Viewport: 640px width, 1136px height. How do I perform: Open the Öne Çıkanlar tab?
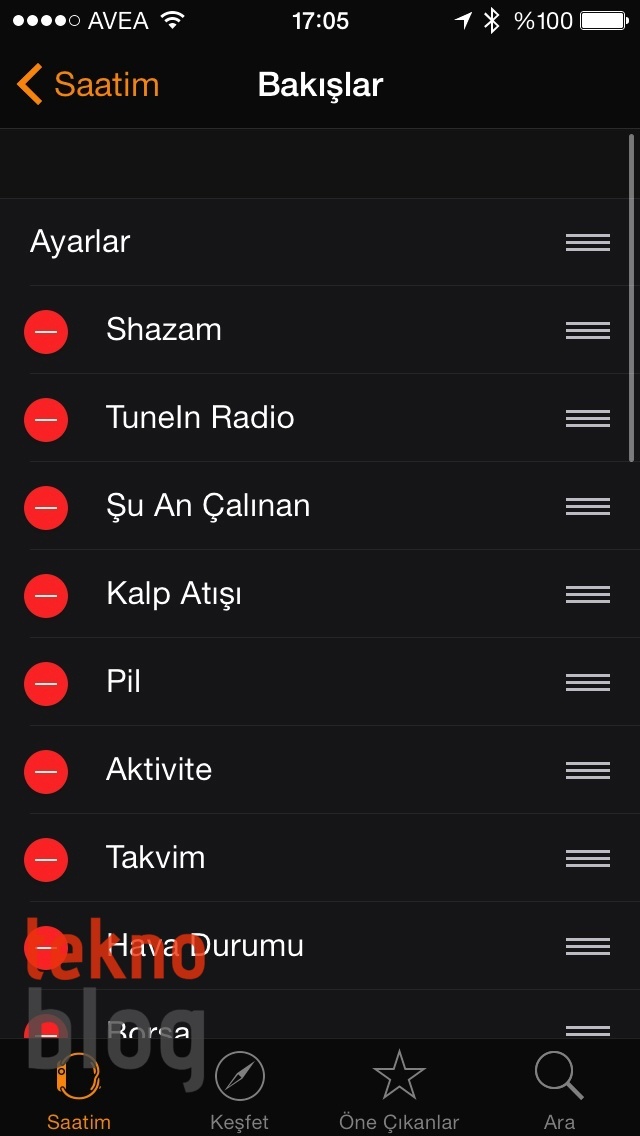399,1089
